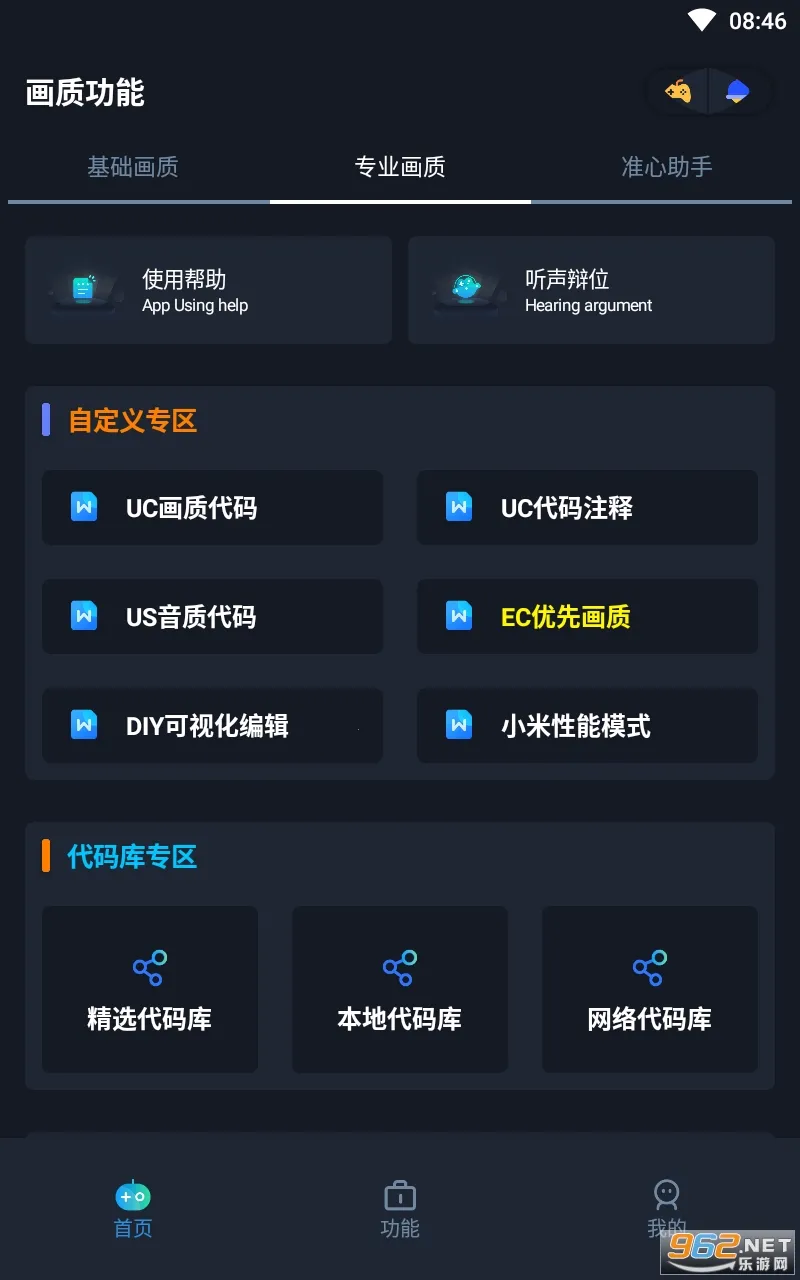This screenshot has height=1280, width=800.
Task: Open the 本地代码库 library
Action: point(399,989)
